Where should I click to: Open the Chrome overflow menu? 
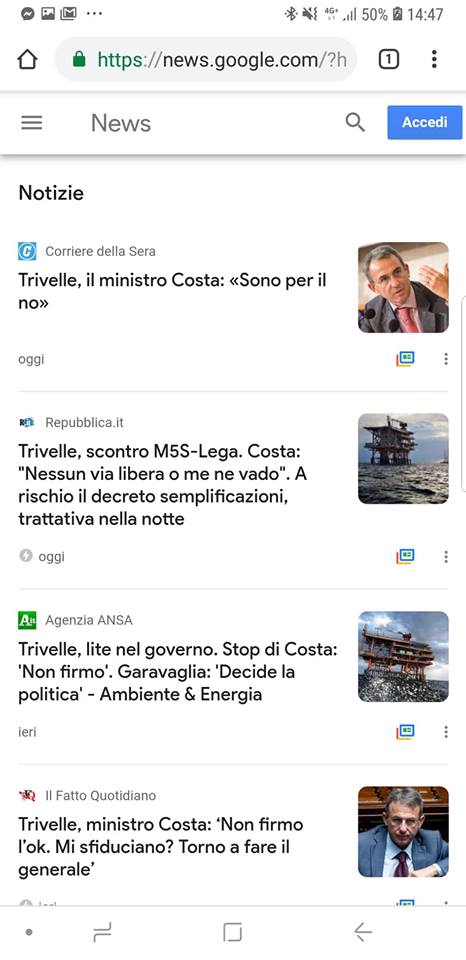(434, 59)
